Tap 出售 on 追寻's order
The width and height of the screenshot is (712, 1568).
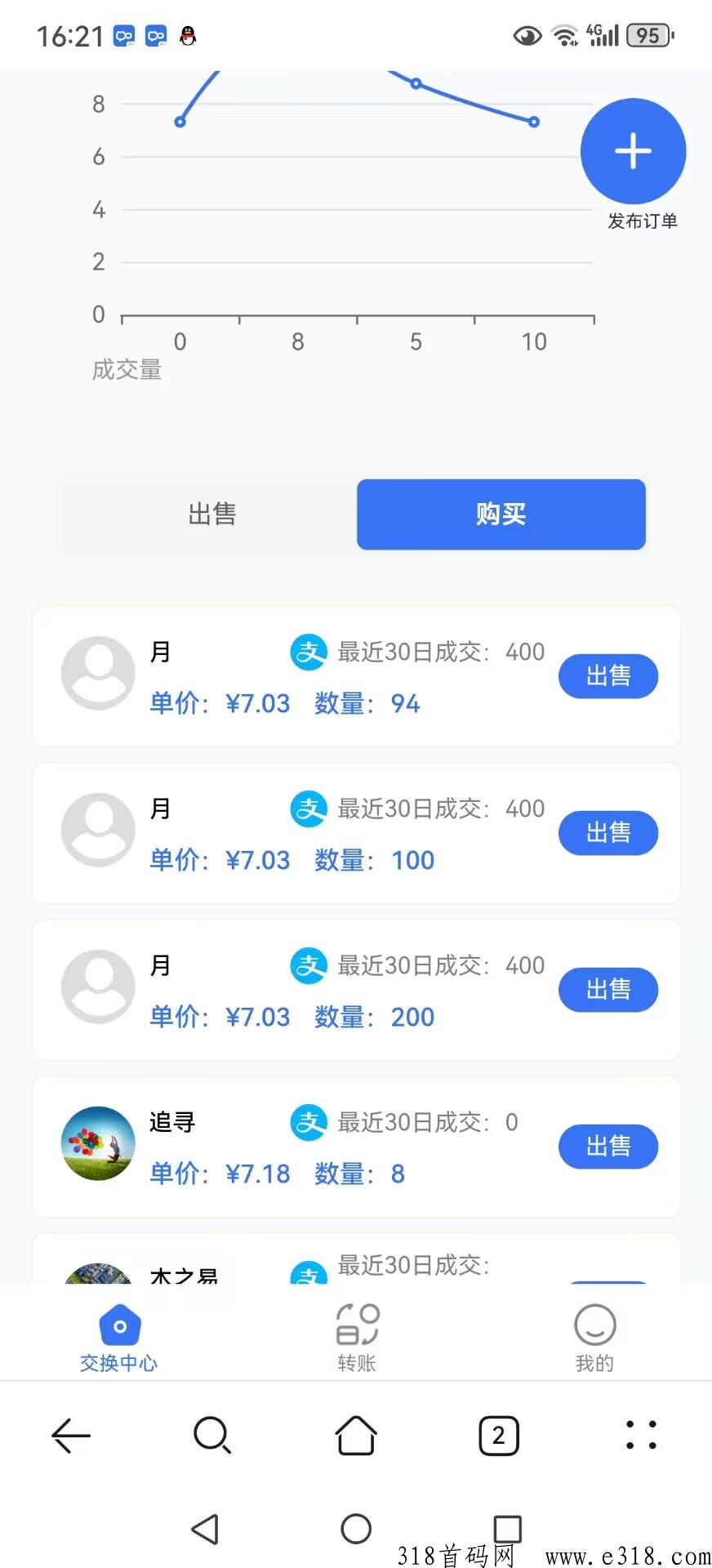click(x=608, y=1147)
